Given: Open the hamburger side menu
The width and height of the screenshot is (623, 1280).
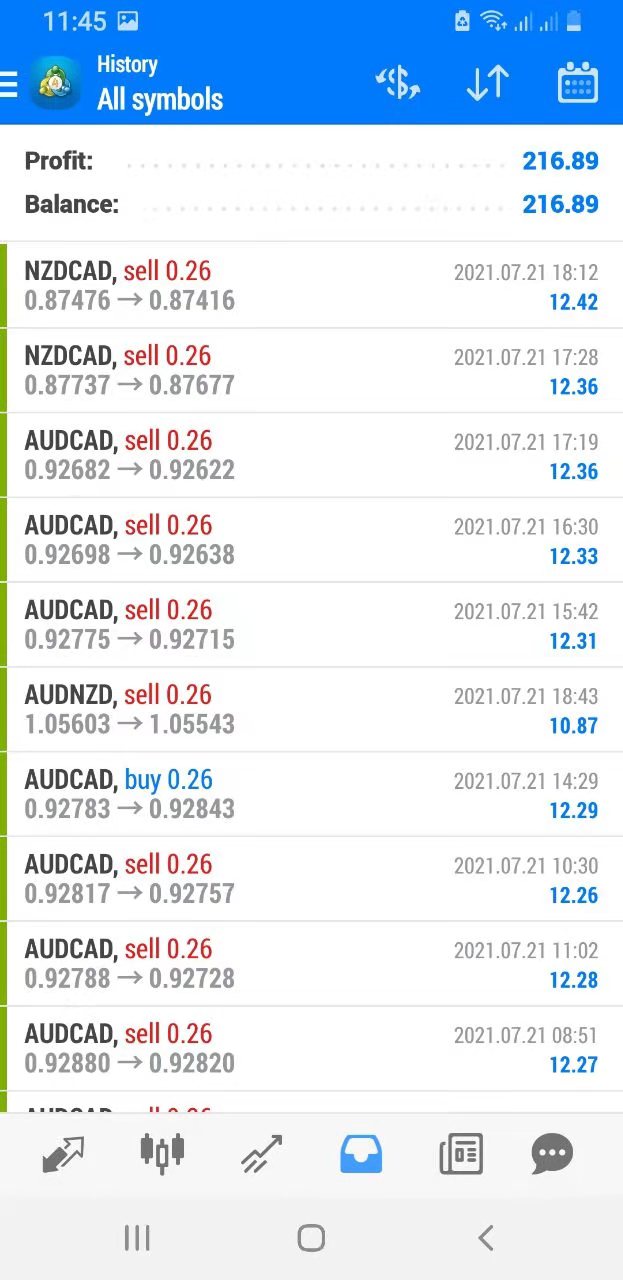Looking at the screenshot, I should (10, 84).
